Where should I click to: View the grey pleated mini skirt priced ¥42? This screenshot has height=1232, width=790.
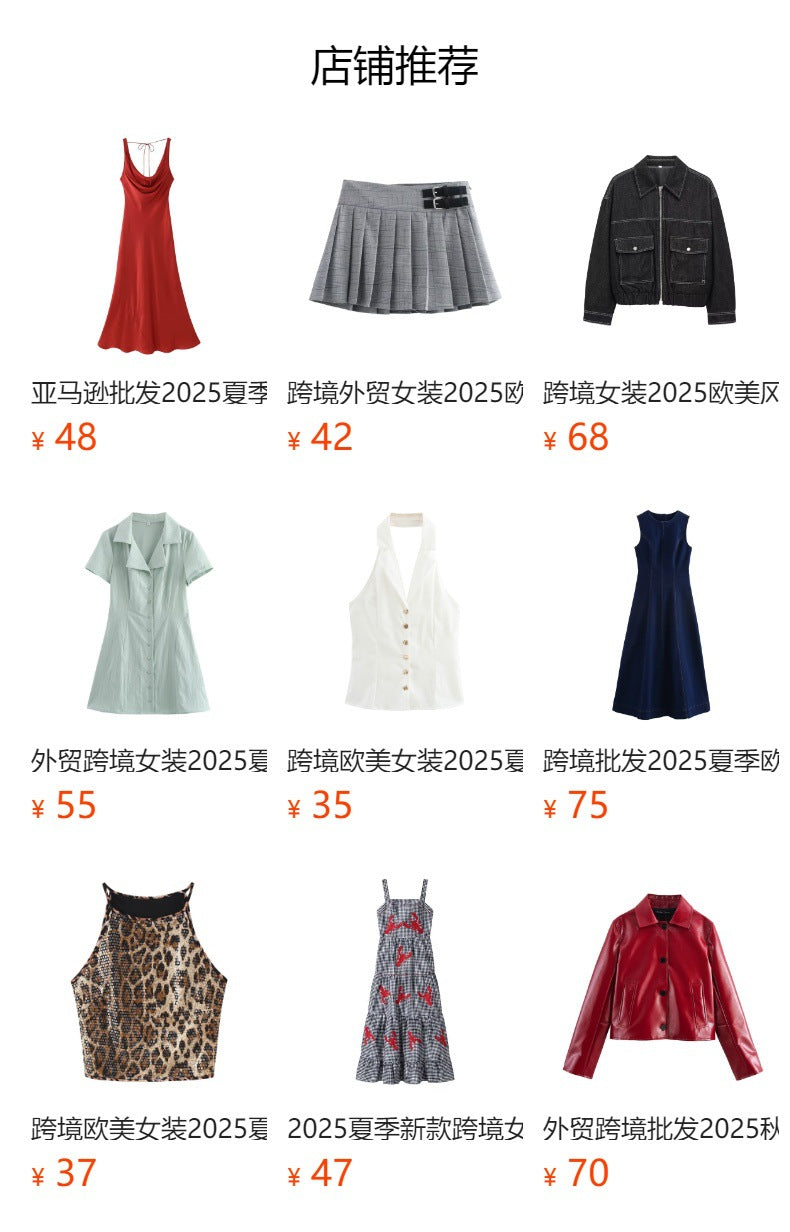(404, 246)
